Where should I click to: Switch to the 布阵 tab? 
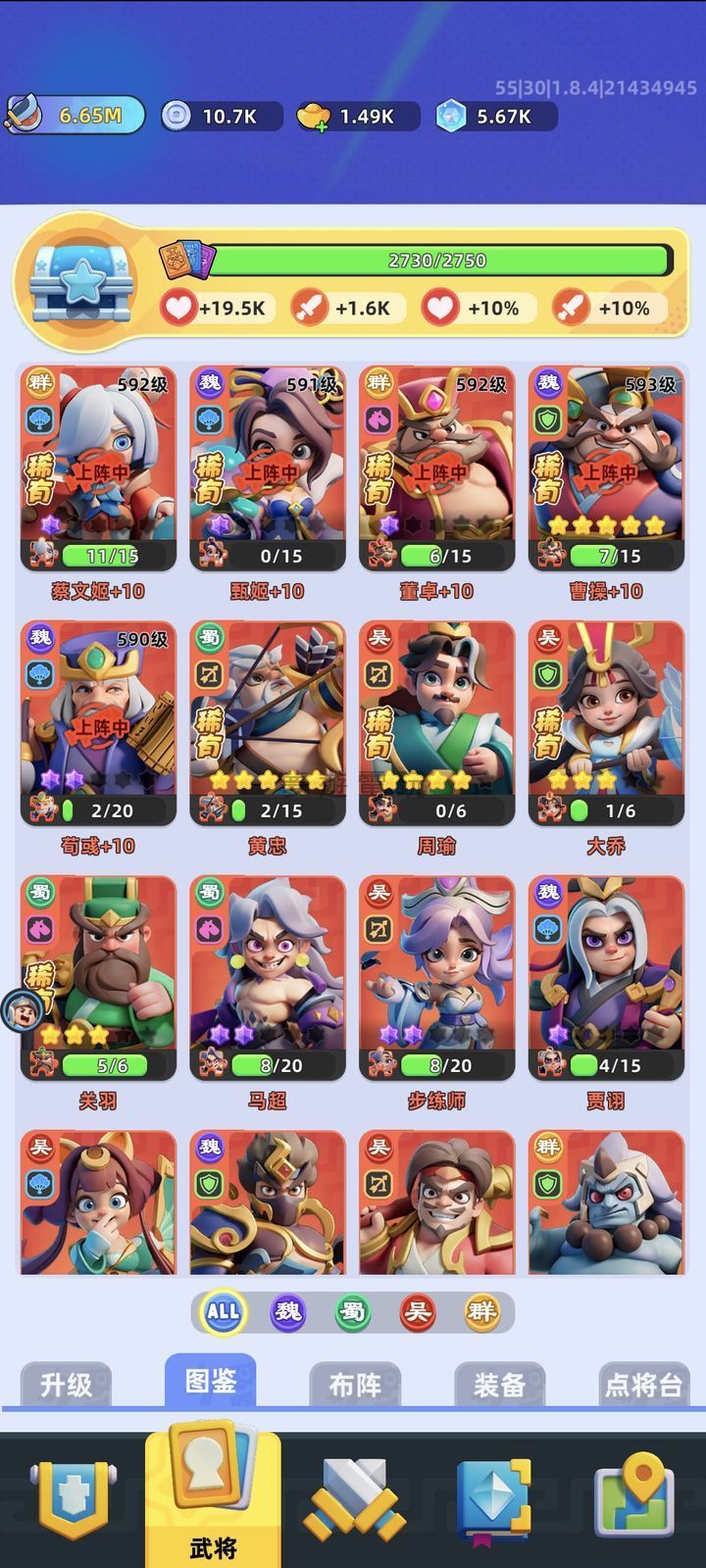pos(355,1385)
